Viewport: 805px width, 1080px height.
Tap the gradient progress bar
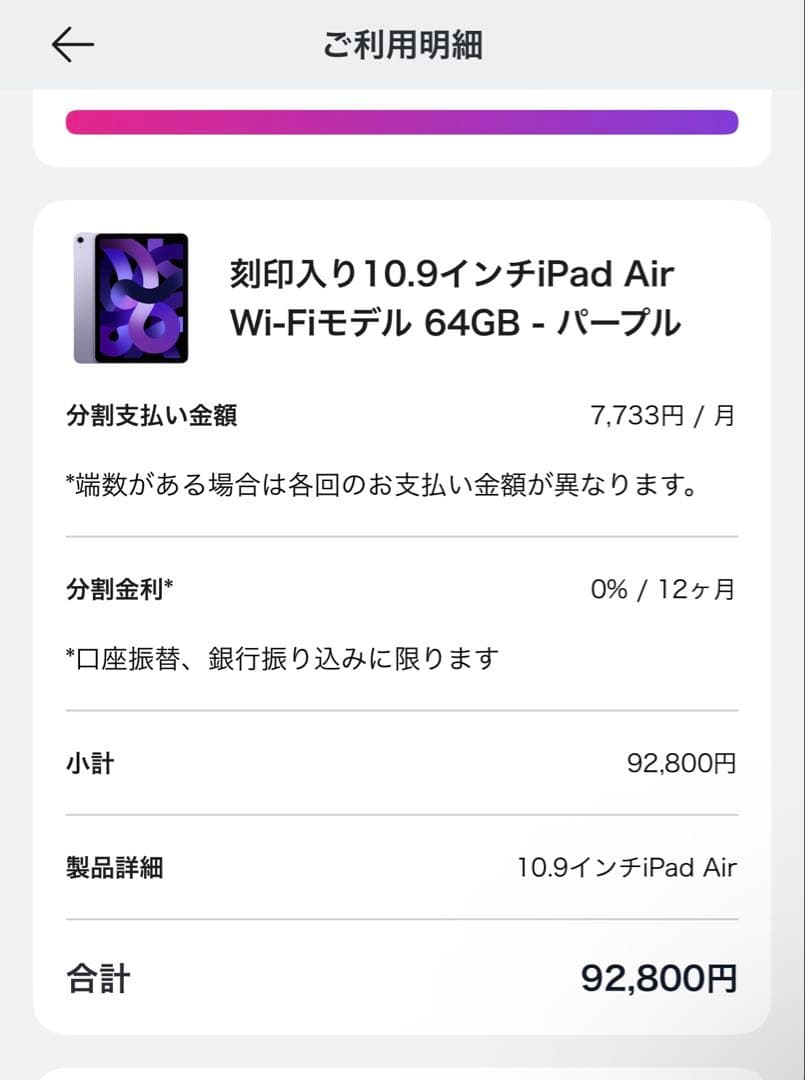tap(402, 122)
